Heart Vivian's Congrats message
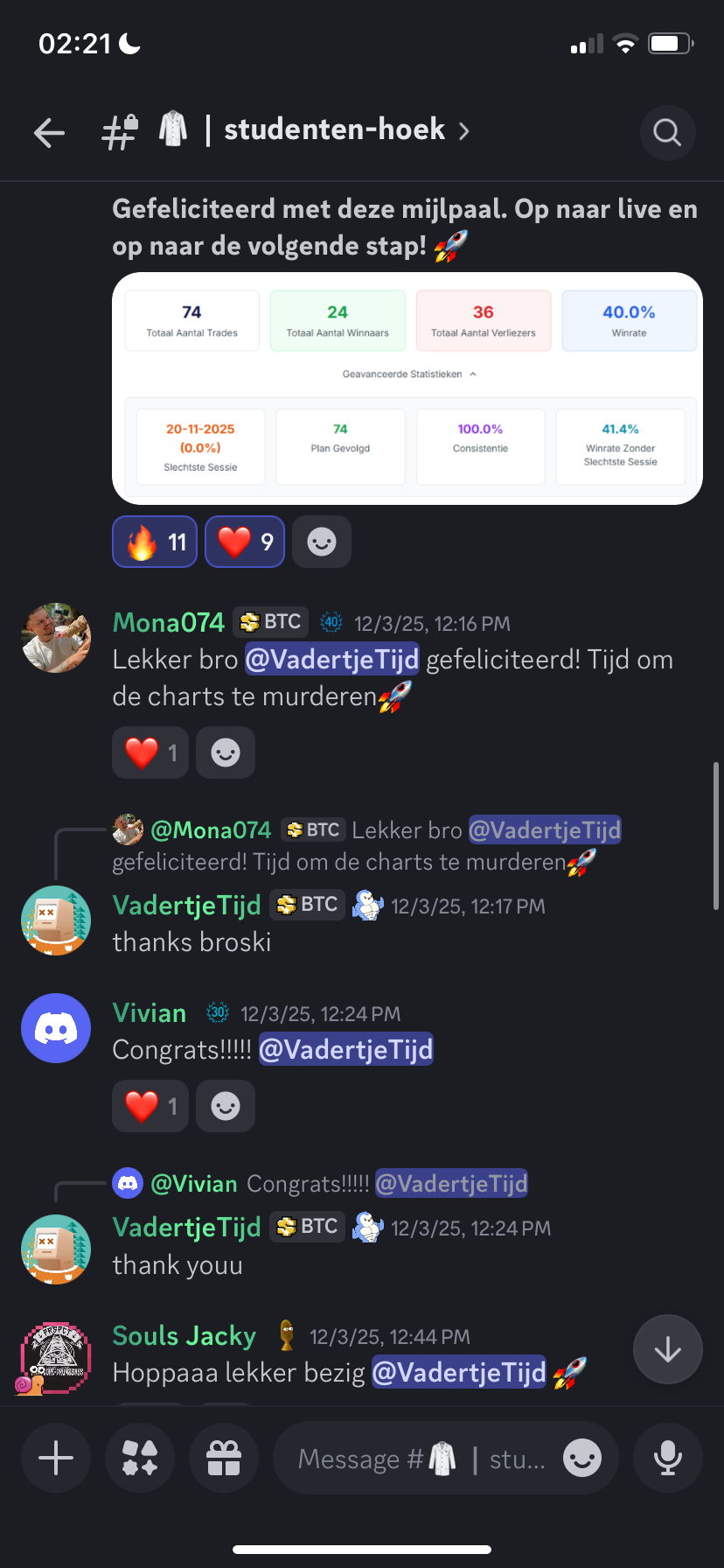The width and height of the screenshot is (724, 1568). [150, 1106]
